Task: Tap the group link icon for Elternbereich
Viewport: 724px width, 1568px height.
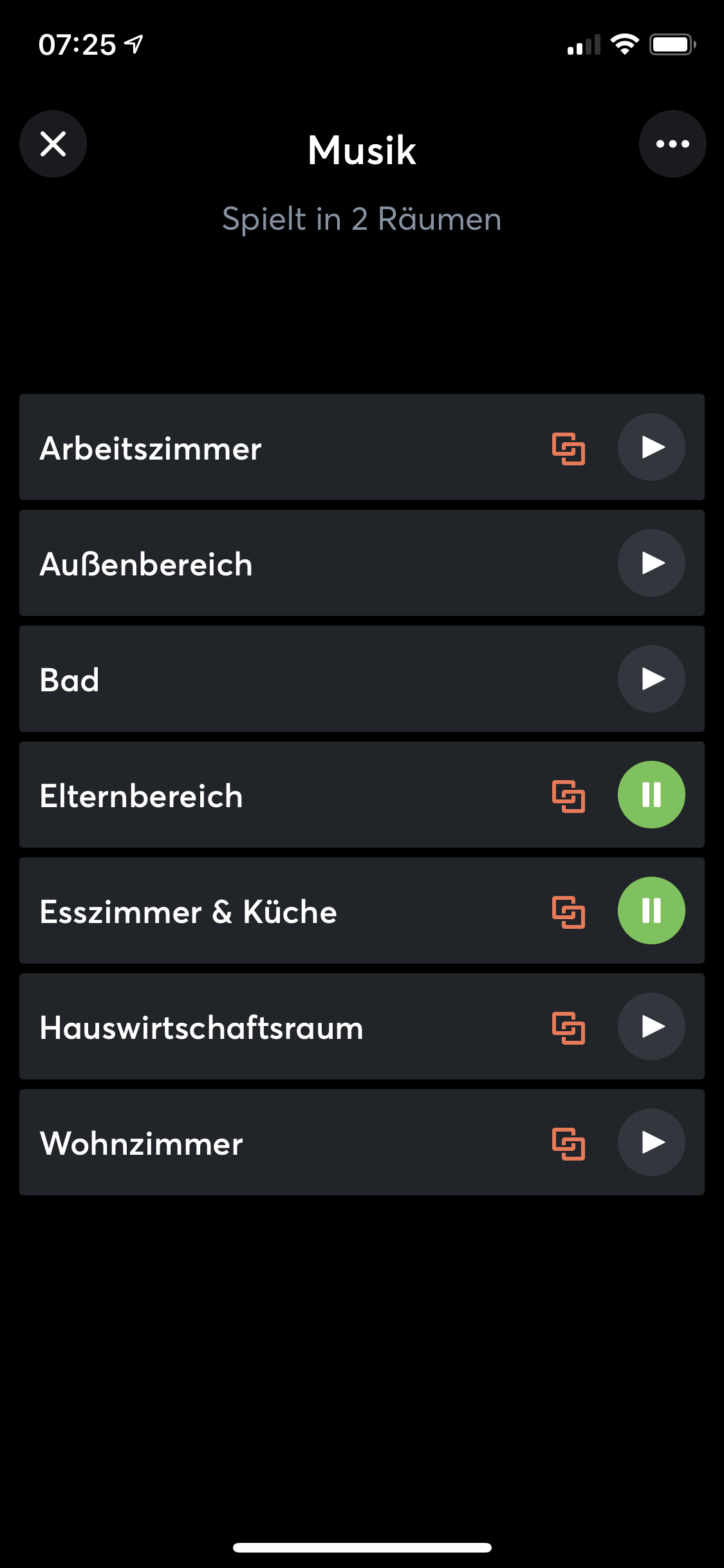Action: pyautogui.click(x=569, y=796)
